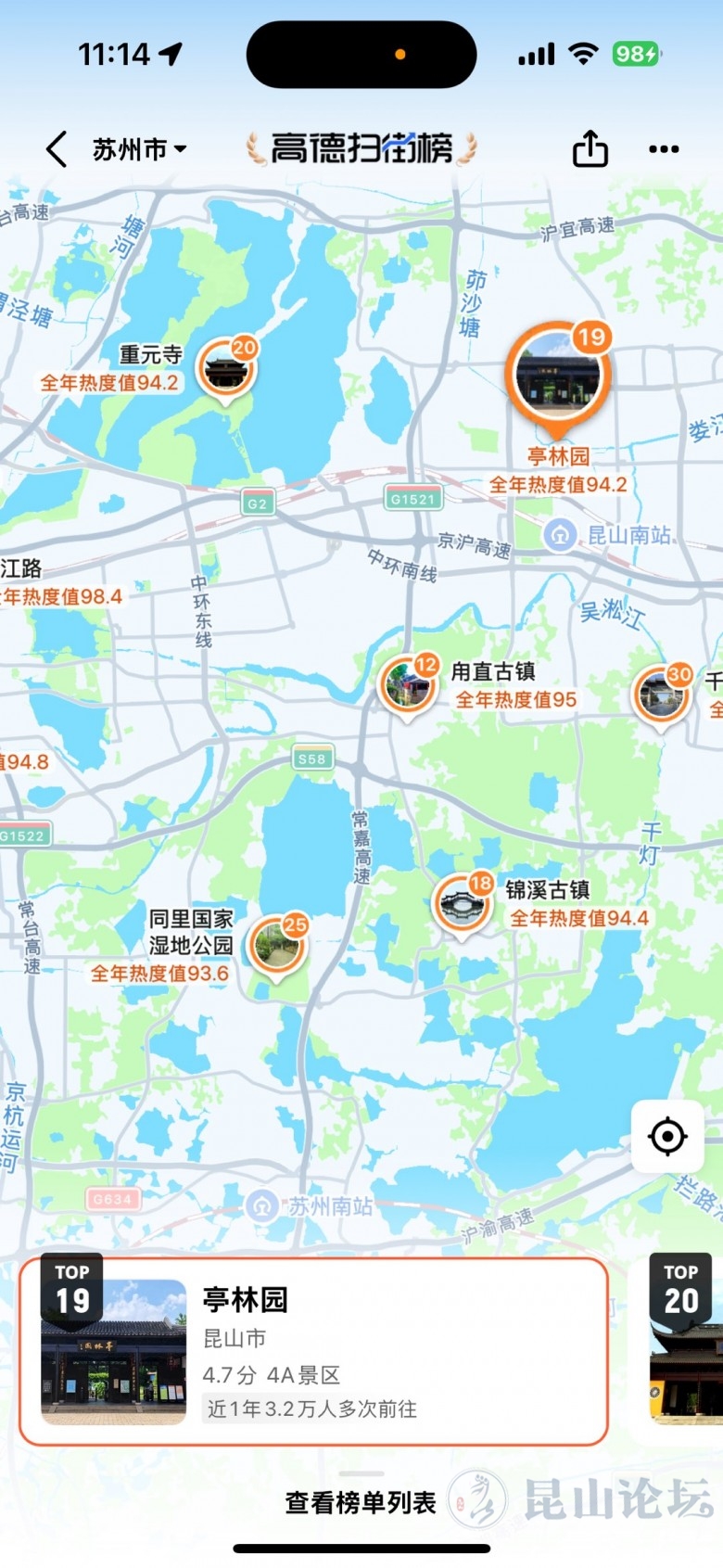Image resolution: width=723 pixels, height=1568 pixels.
Task: Go back using the top-left arrow
Action: coord(57,148)
